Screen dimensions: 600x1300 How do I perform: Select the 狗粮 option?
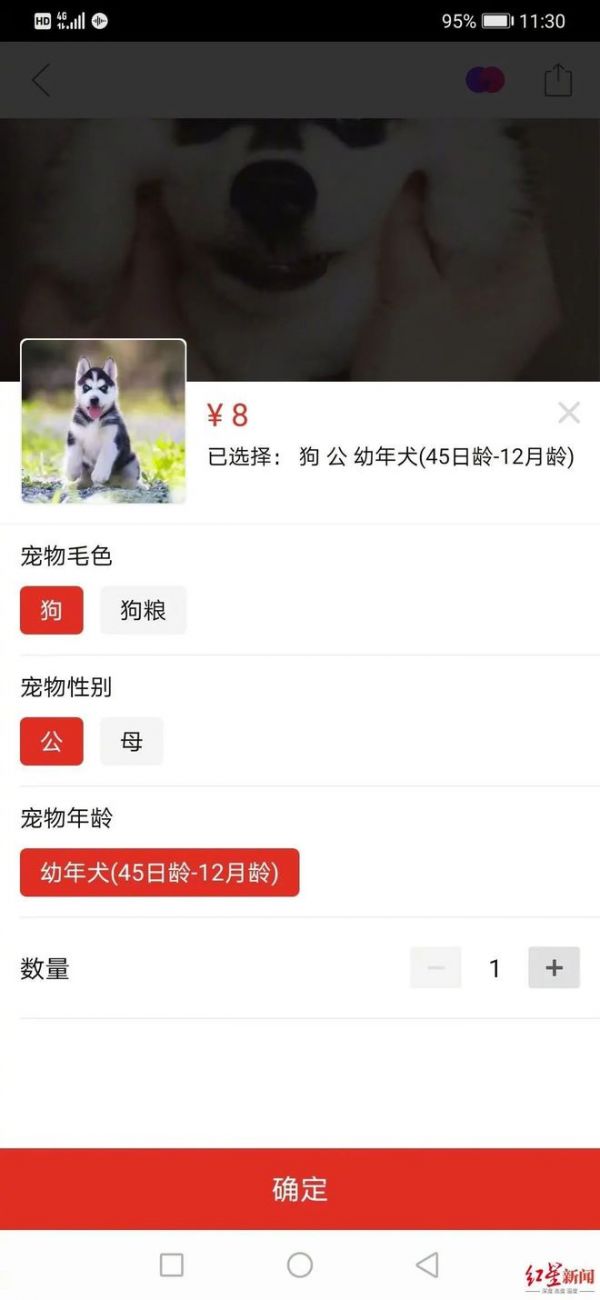pos(143,610)
